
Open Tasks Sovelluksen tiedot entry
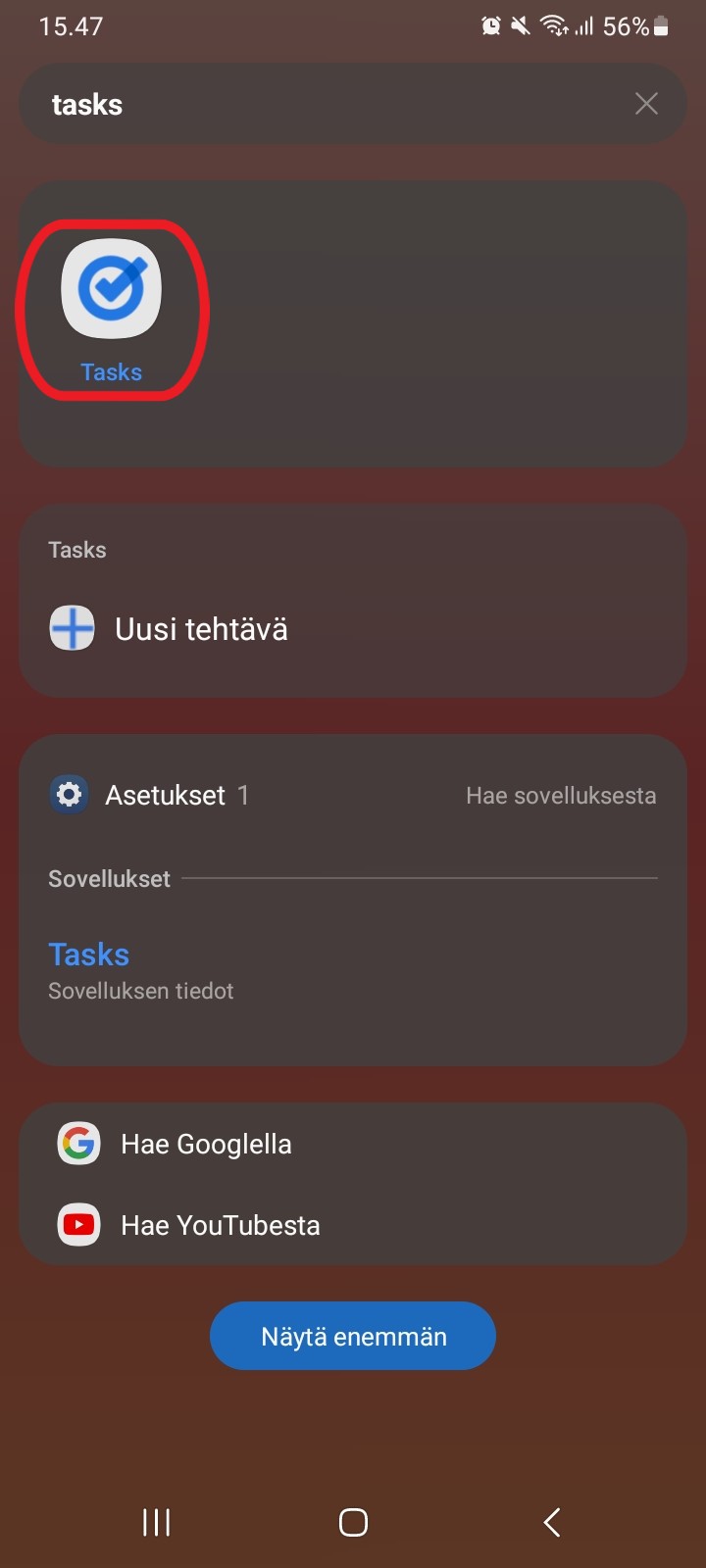353,971
